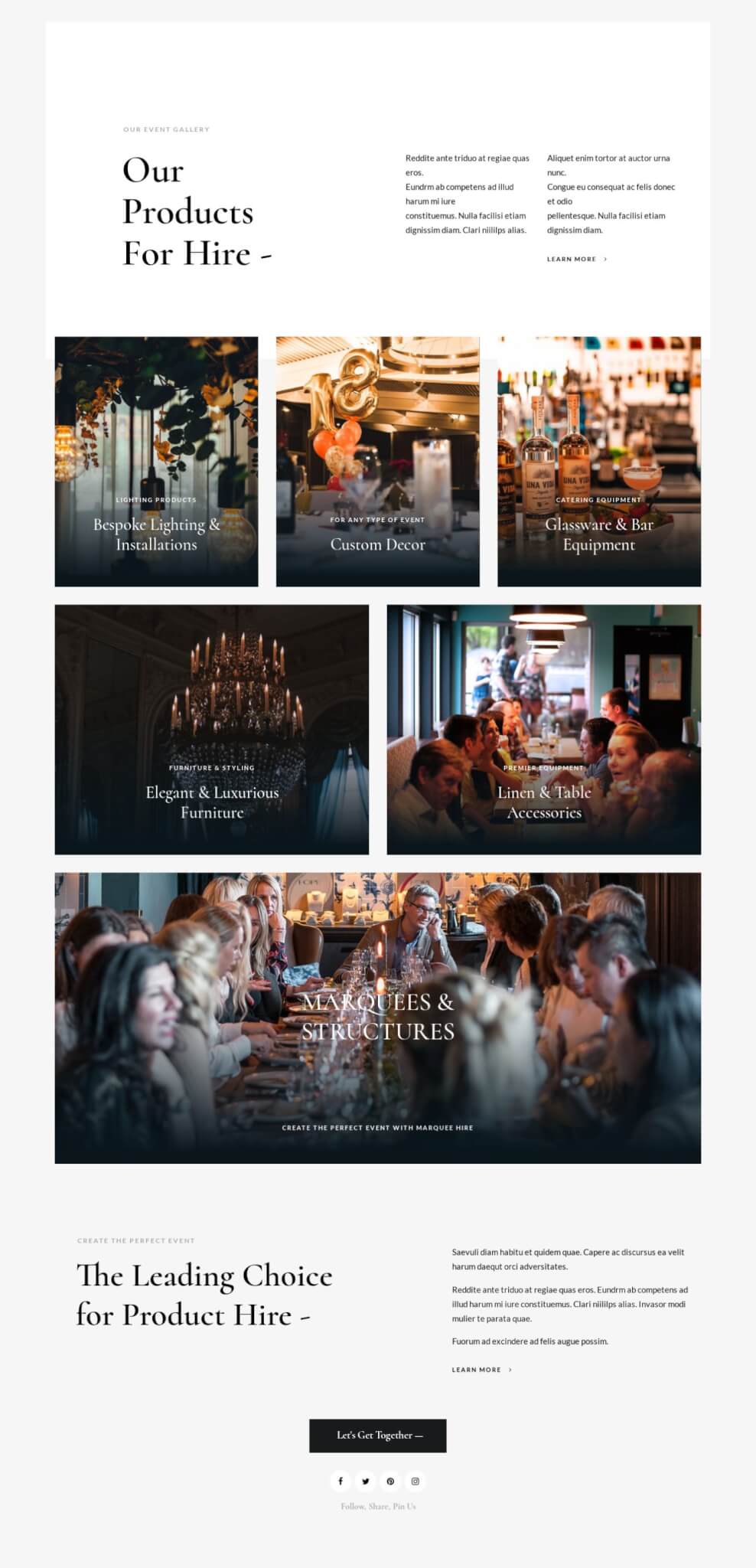
Task: Open Marquees & Structures banner
Action: click(378, 1018)
